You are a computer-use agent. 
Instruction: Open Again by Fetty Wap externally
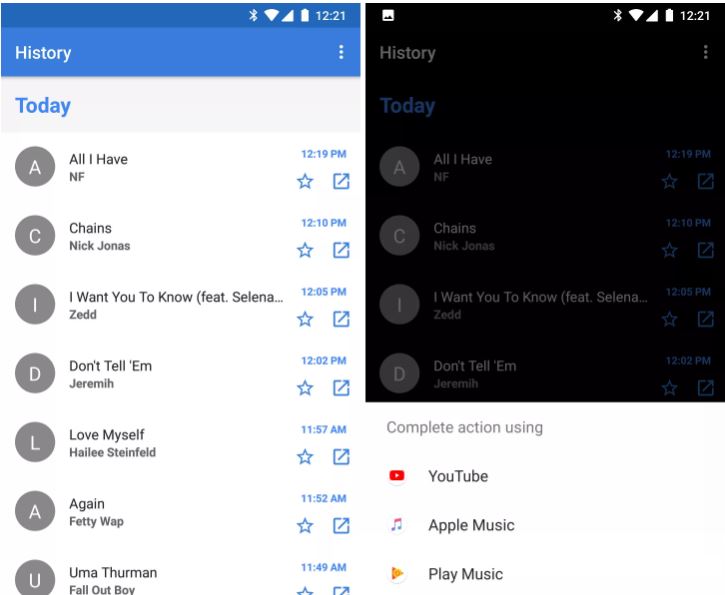click(341, 525)
